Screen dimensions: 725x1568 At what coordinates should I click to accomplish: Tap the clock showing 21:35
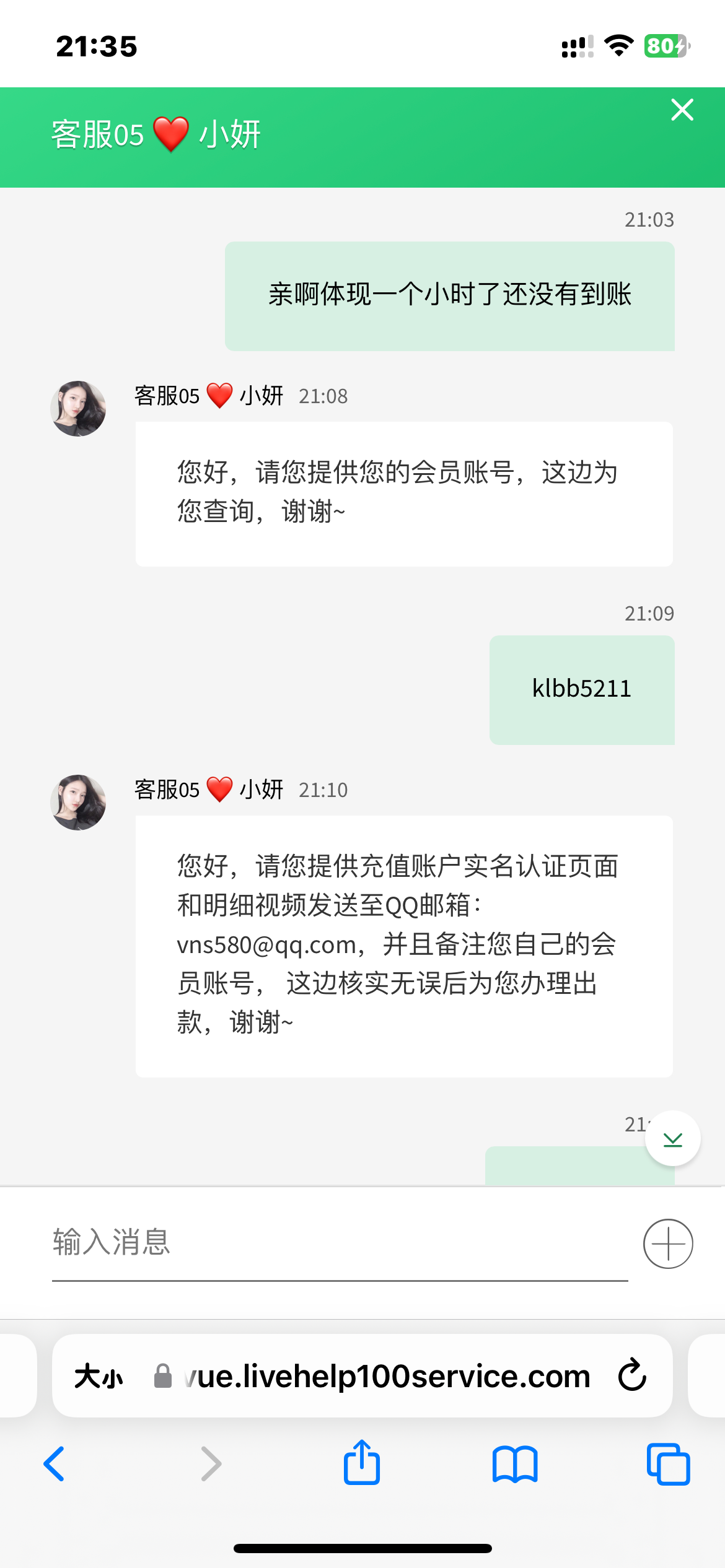tap(96, 45)
